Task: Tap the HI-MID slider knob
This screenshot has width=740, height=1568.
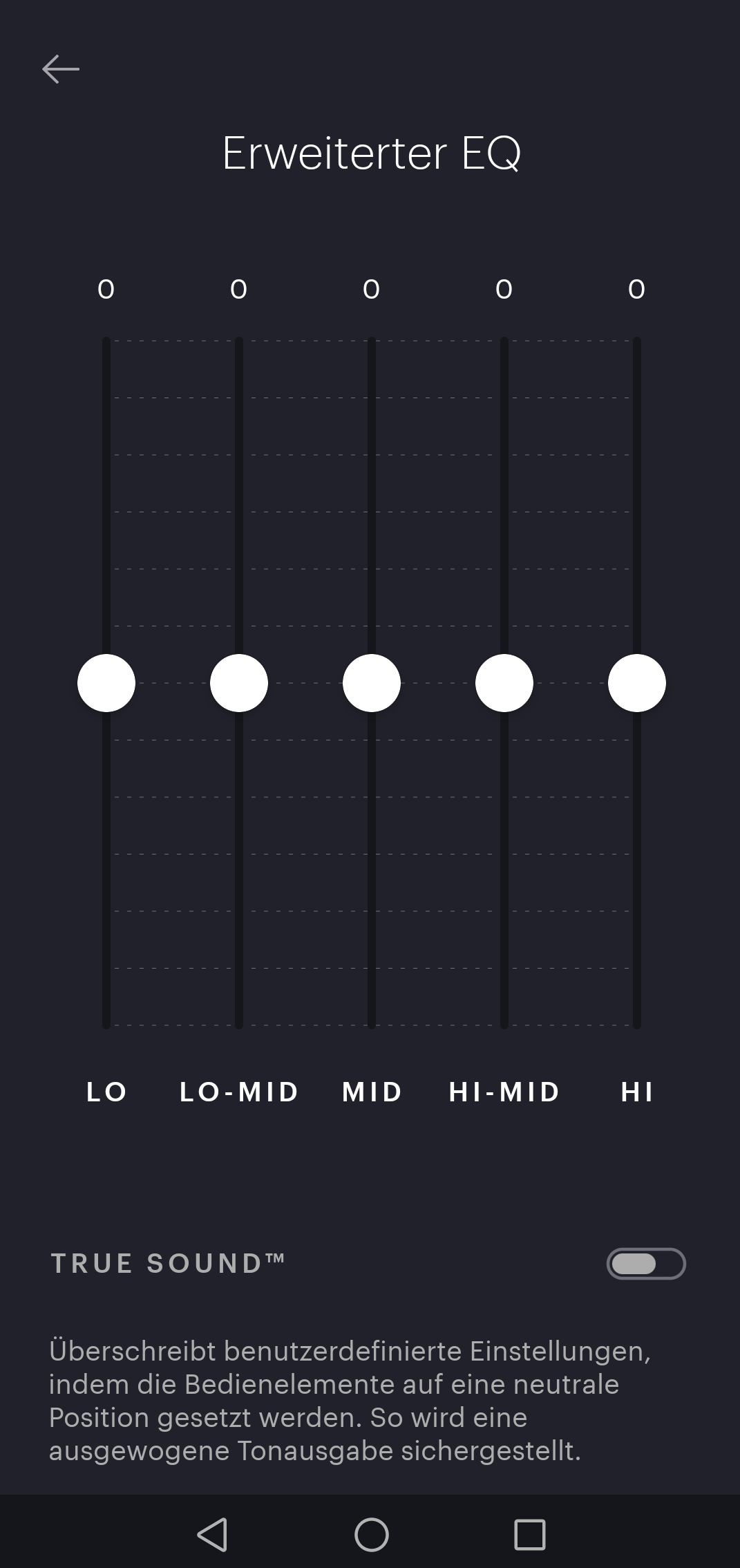Action: tap(504, 683)
